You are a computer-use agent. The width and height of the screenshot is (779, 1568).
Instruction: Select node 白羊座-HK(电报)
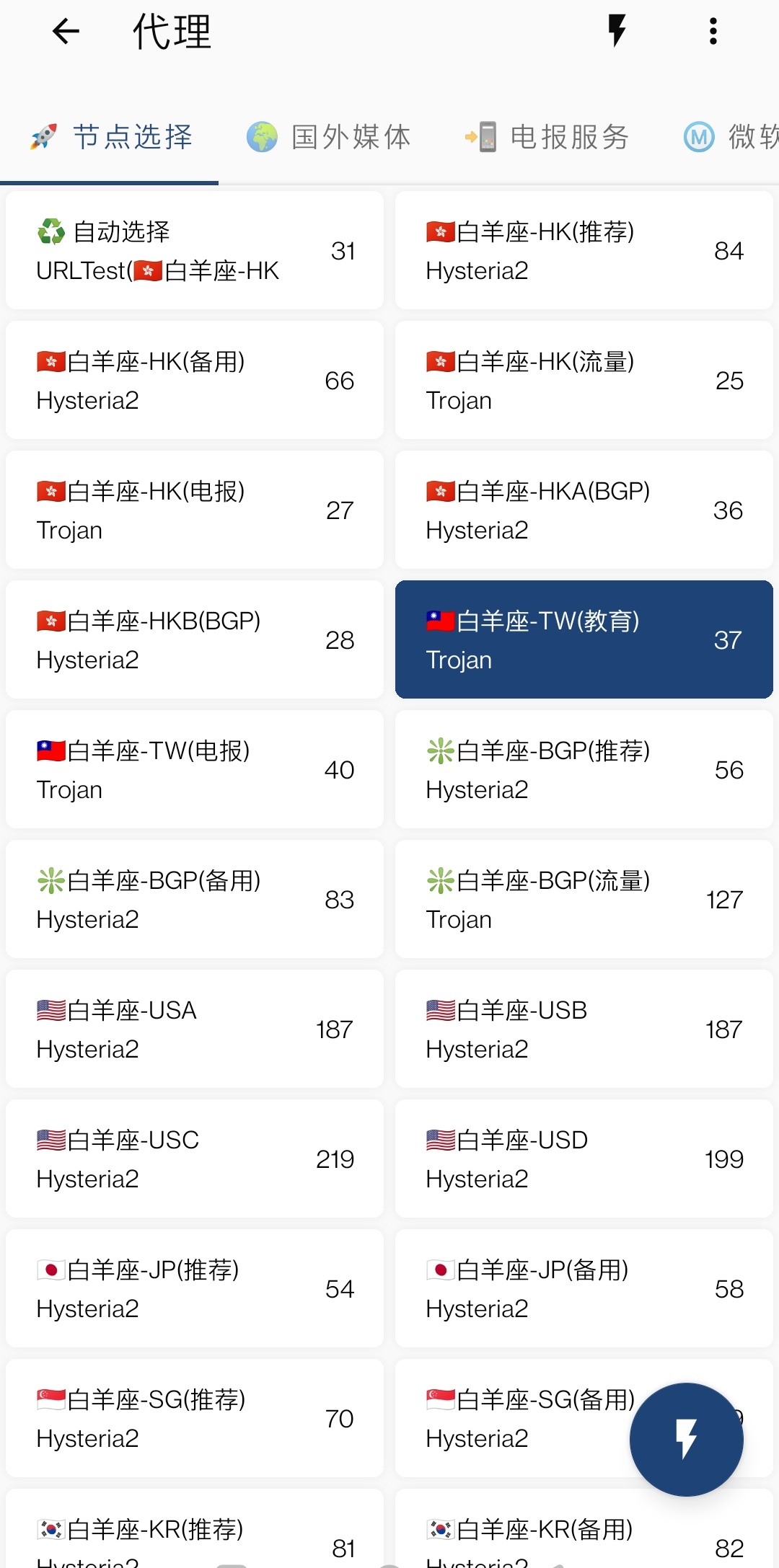coord(194,510)
